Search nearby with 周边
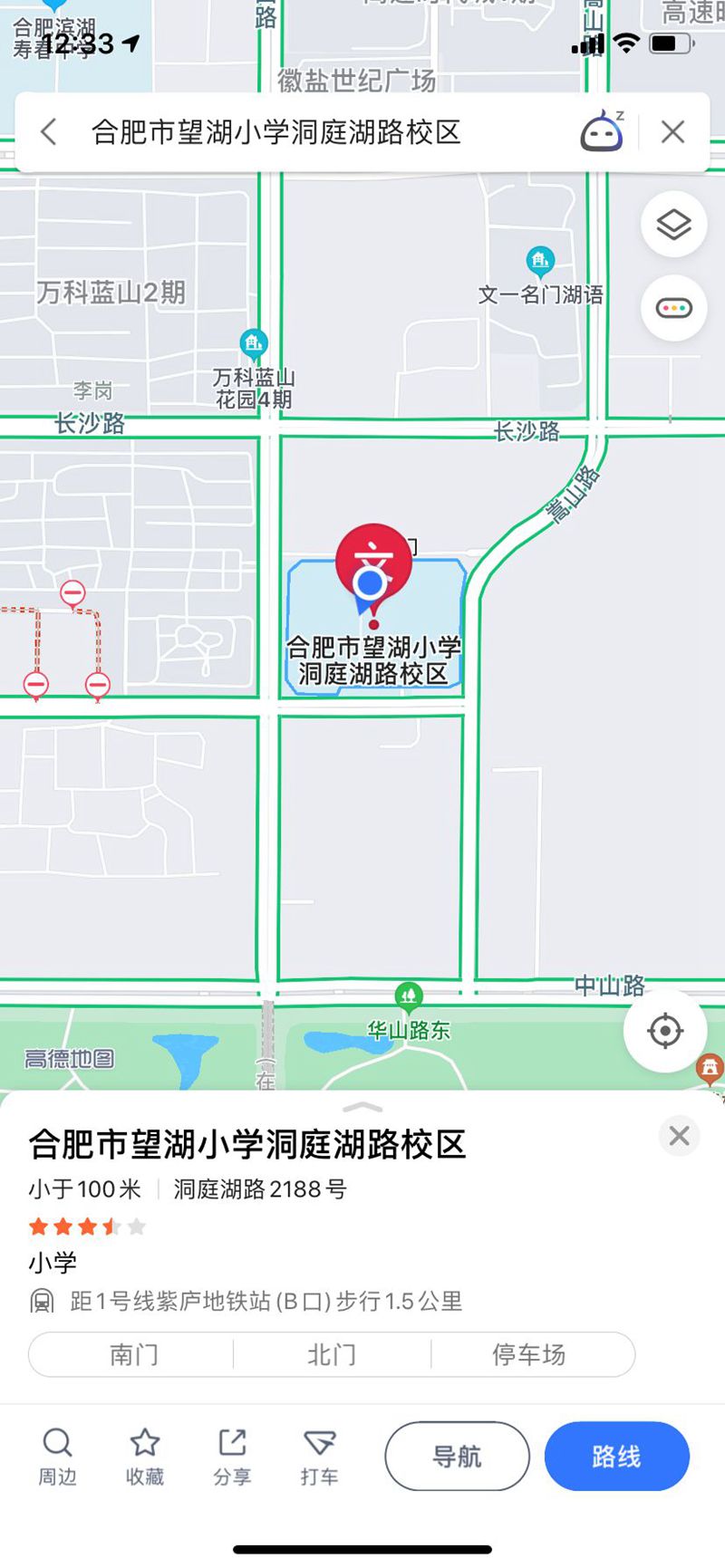725x1568 pixels. pyautogui.click(x=57, y=1457)
